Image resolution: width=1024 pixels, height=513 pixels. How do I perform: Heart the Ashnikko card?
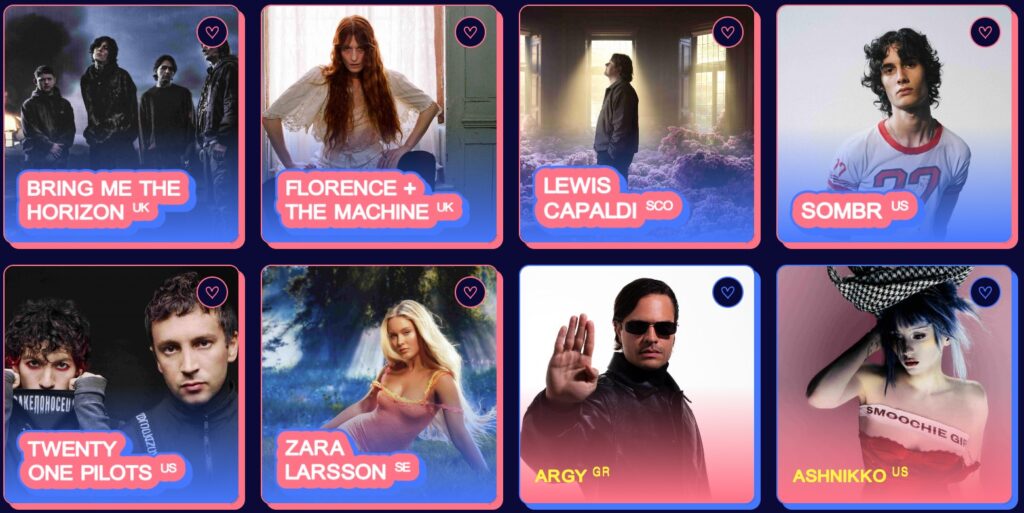(985, 292)
